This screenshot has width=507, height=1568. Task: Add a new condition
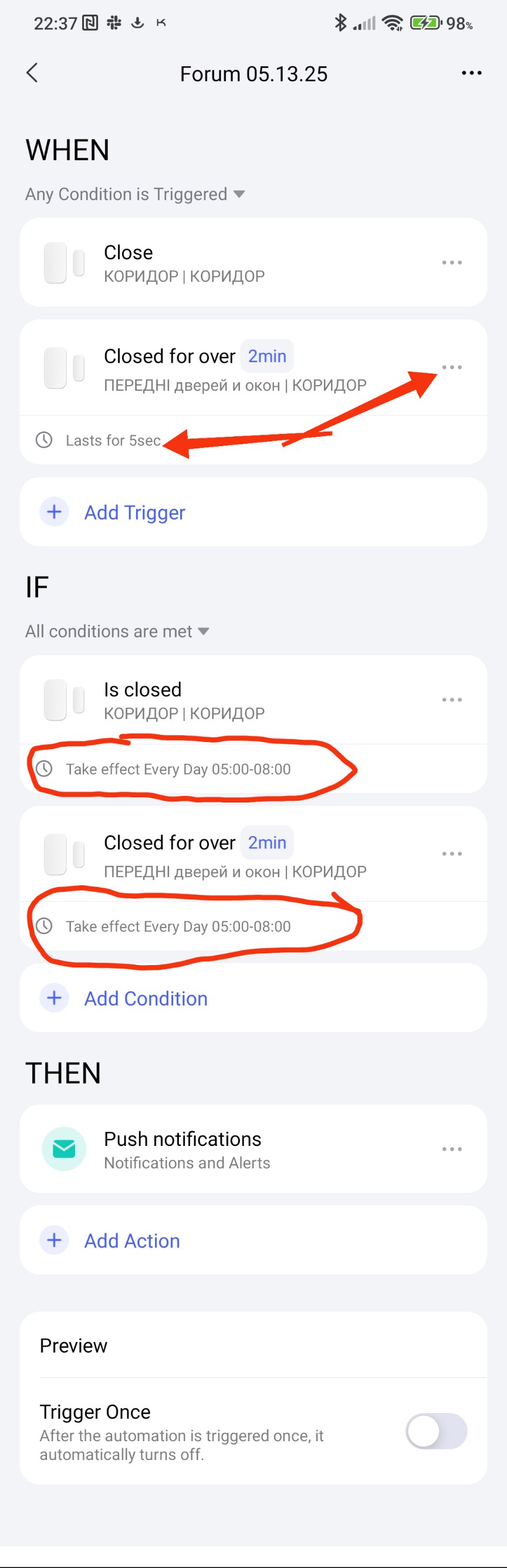point(145,998)
